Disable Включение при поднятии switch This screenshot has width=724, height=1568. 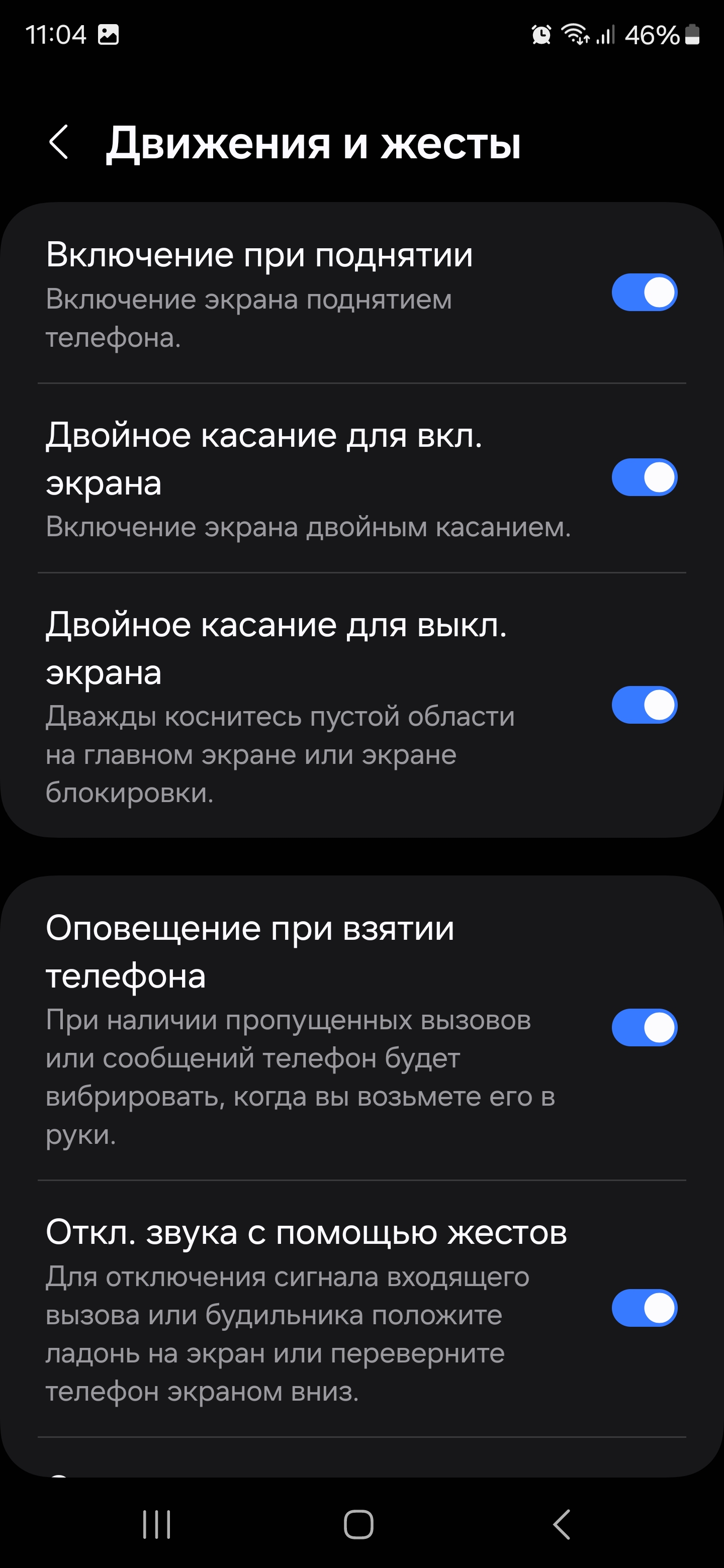644,292
